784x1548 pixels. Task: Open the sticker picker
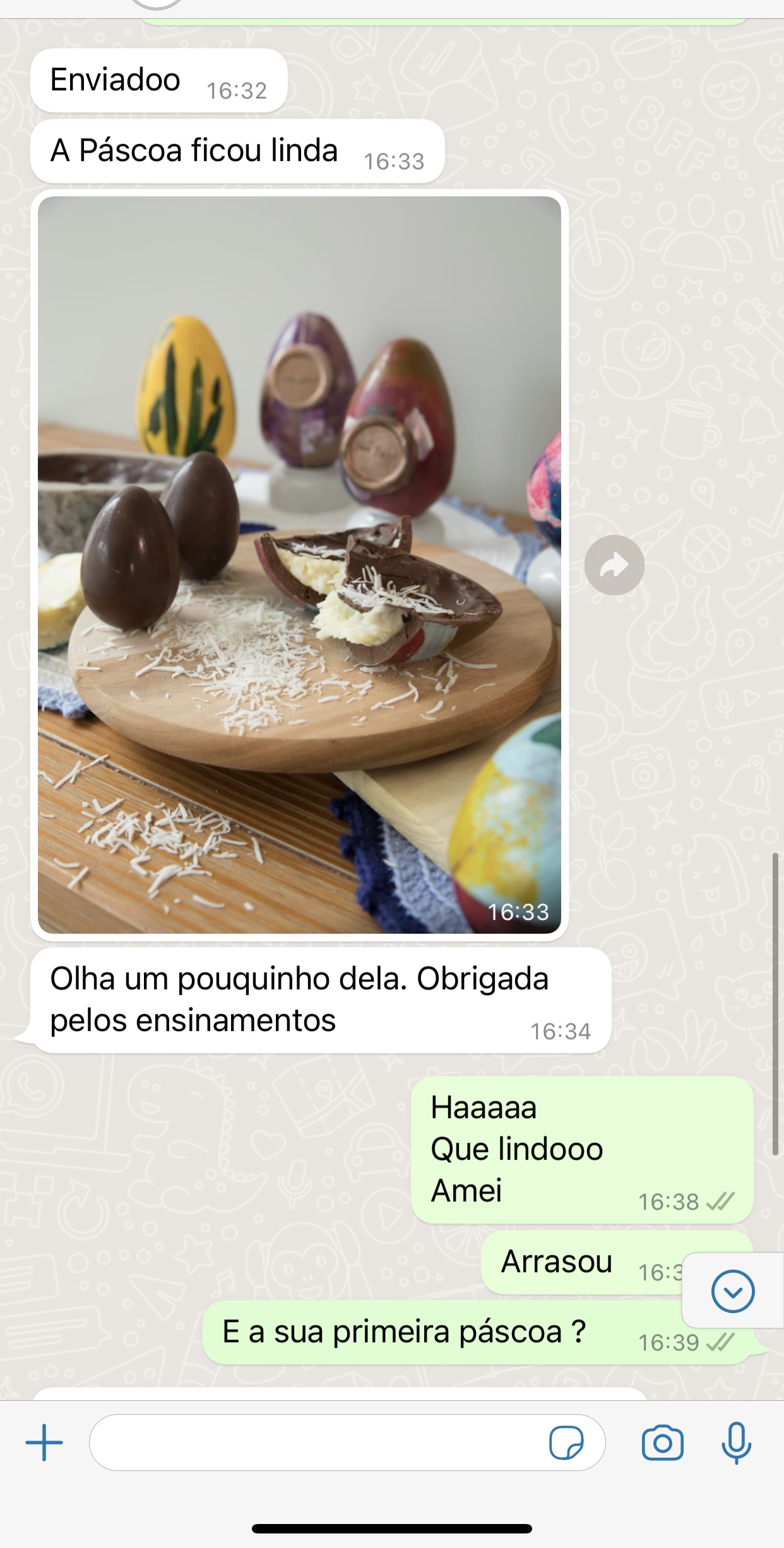[566, 1443]
